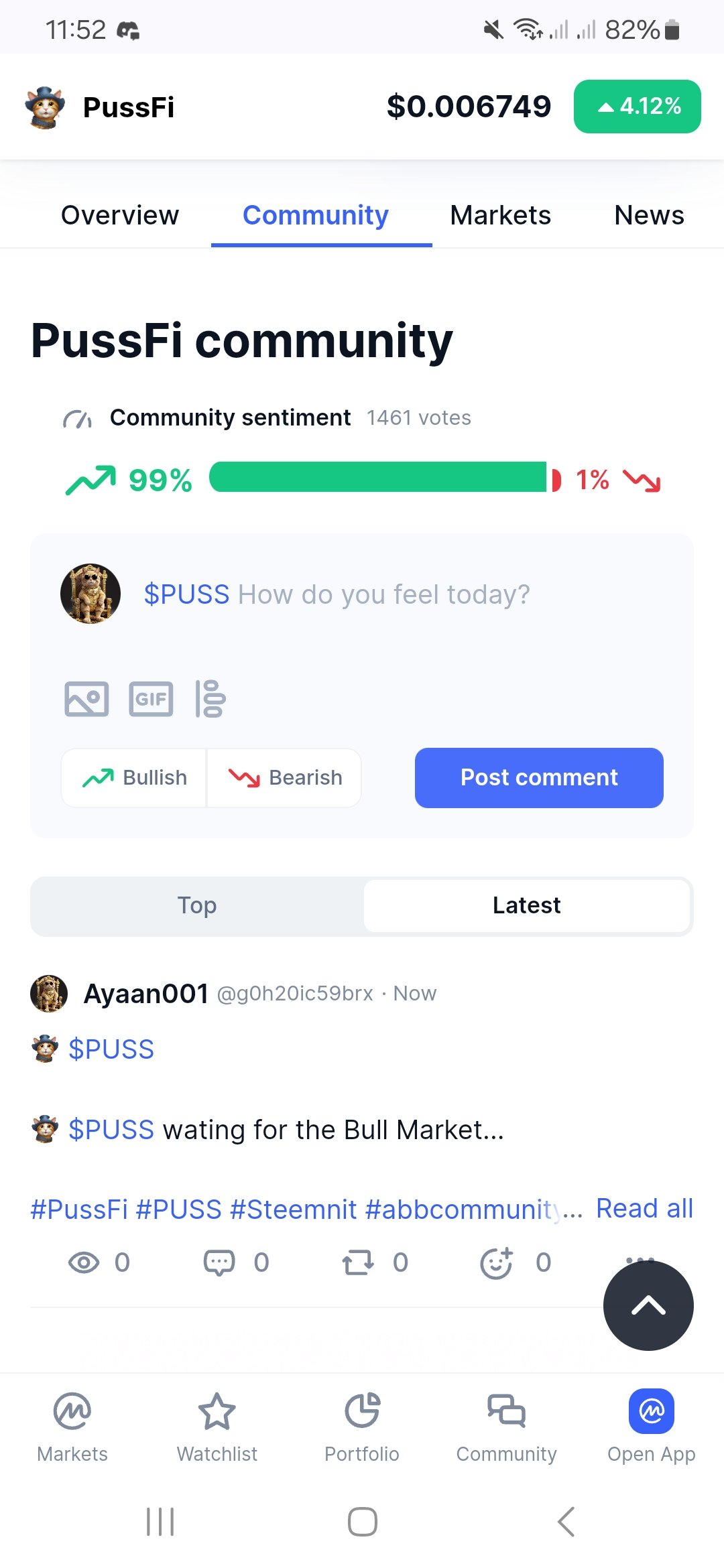Repost Ayaan001's post
Image resolution: width=724 pixels, height=1568 pixels.
(x=359, y=1262)
